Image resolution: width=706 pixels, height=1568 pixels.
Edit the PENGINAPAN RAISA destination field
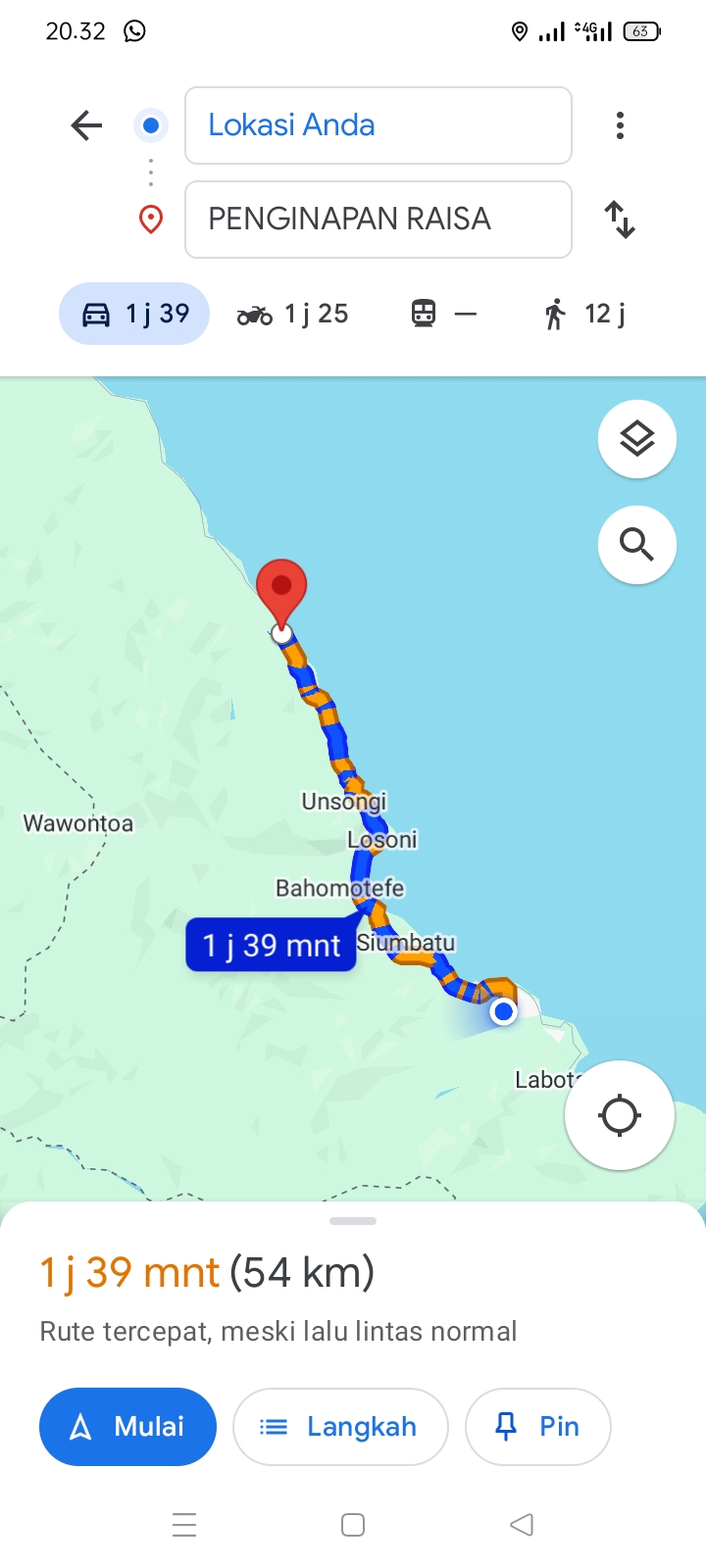pyautogui.click(x=378, y=220)
